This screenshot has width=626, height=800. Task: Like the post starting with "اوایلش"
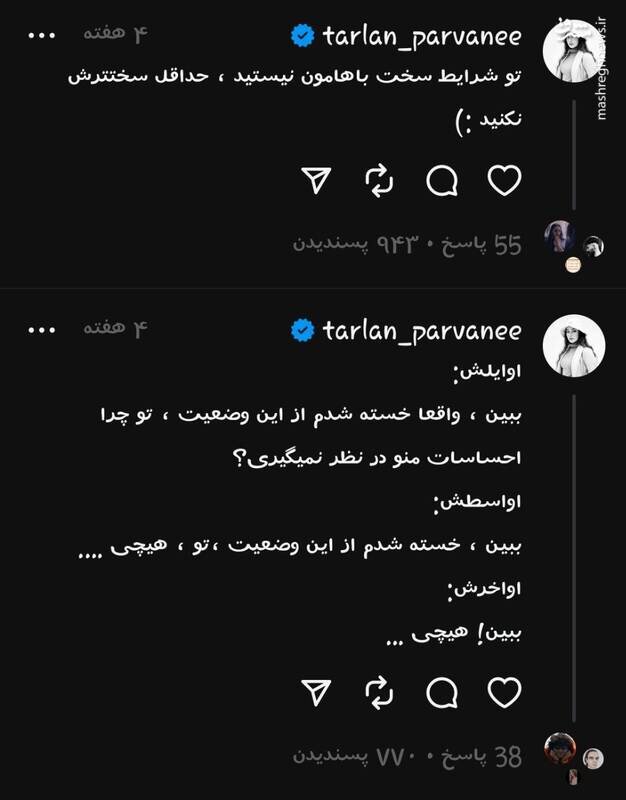coord(505,692)
